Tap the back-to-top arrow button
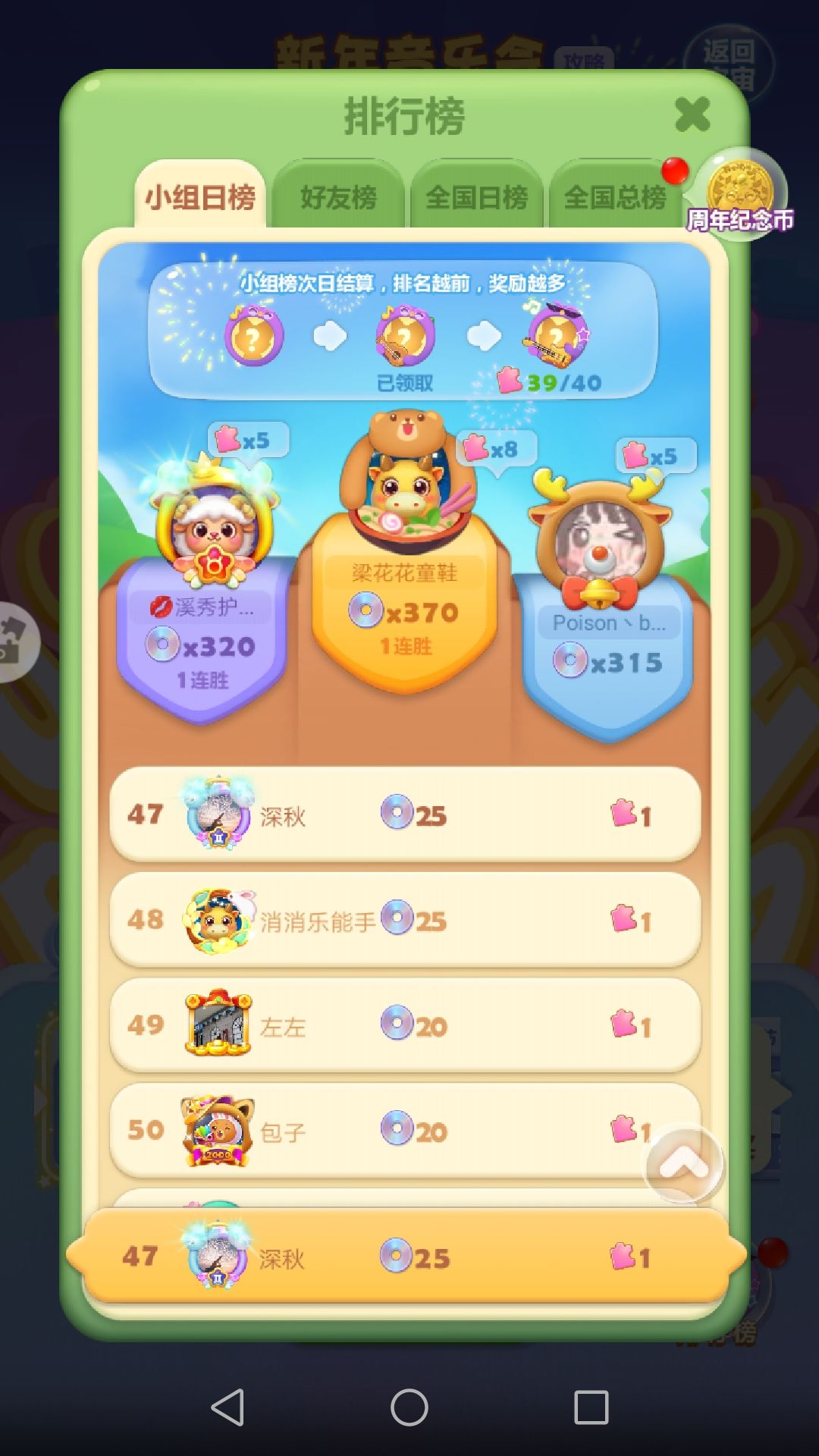Viewport: 819px width, 1456px height. 683,1163
